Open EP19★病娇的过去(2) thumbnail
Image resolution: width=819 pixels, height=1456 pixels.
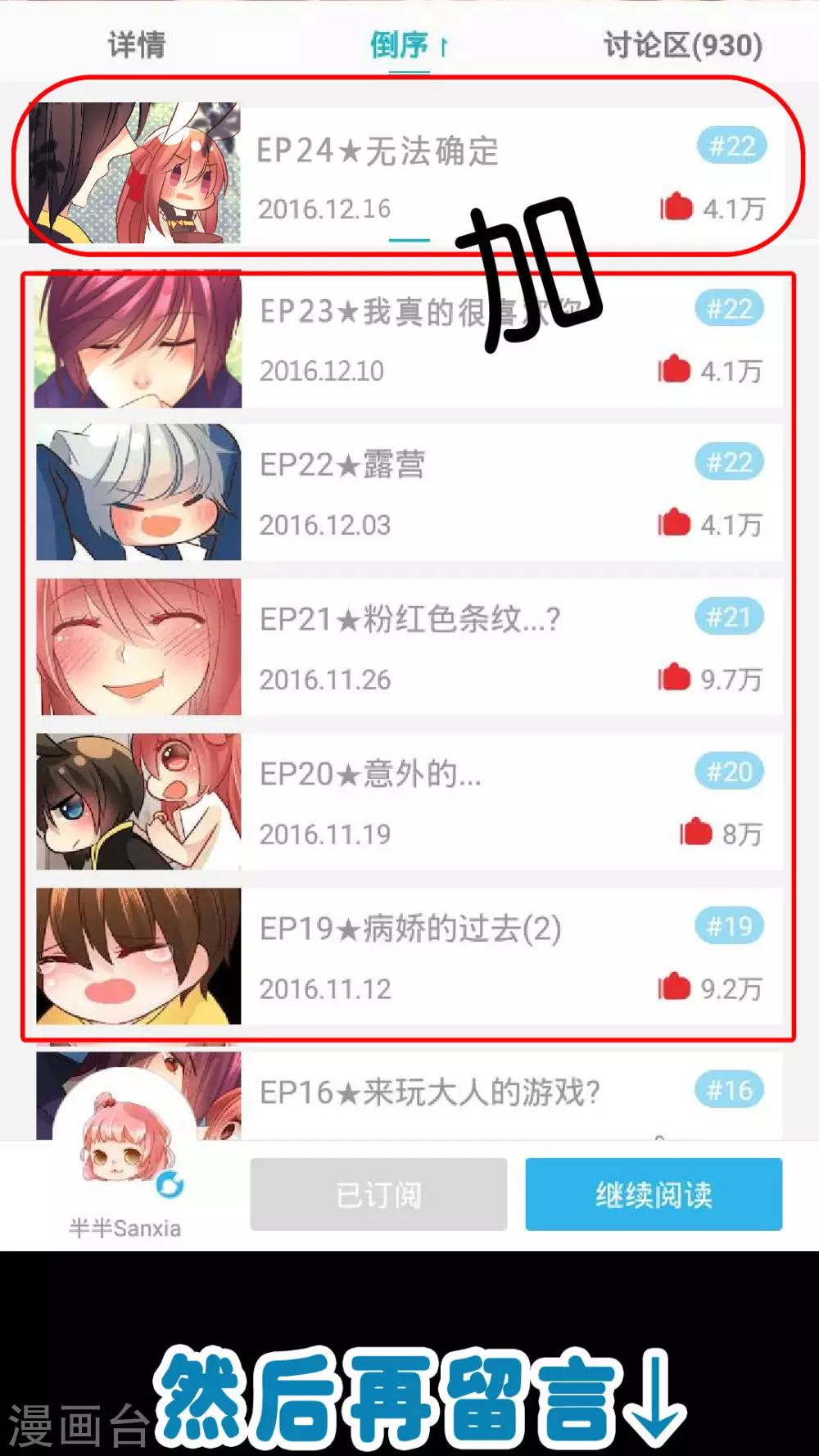click(x=138, y=954)
